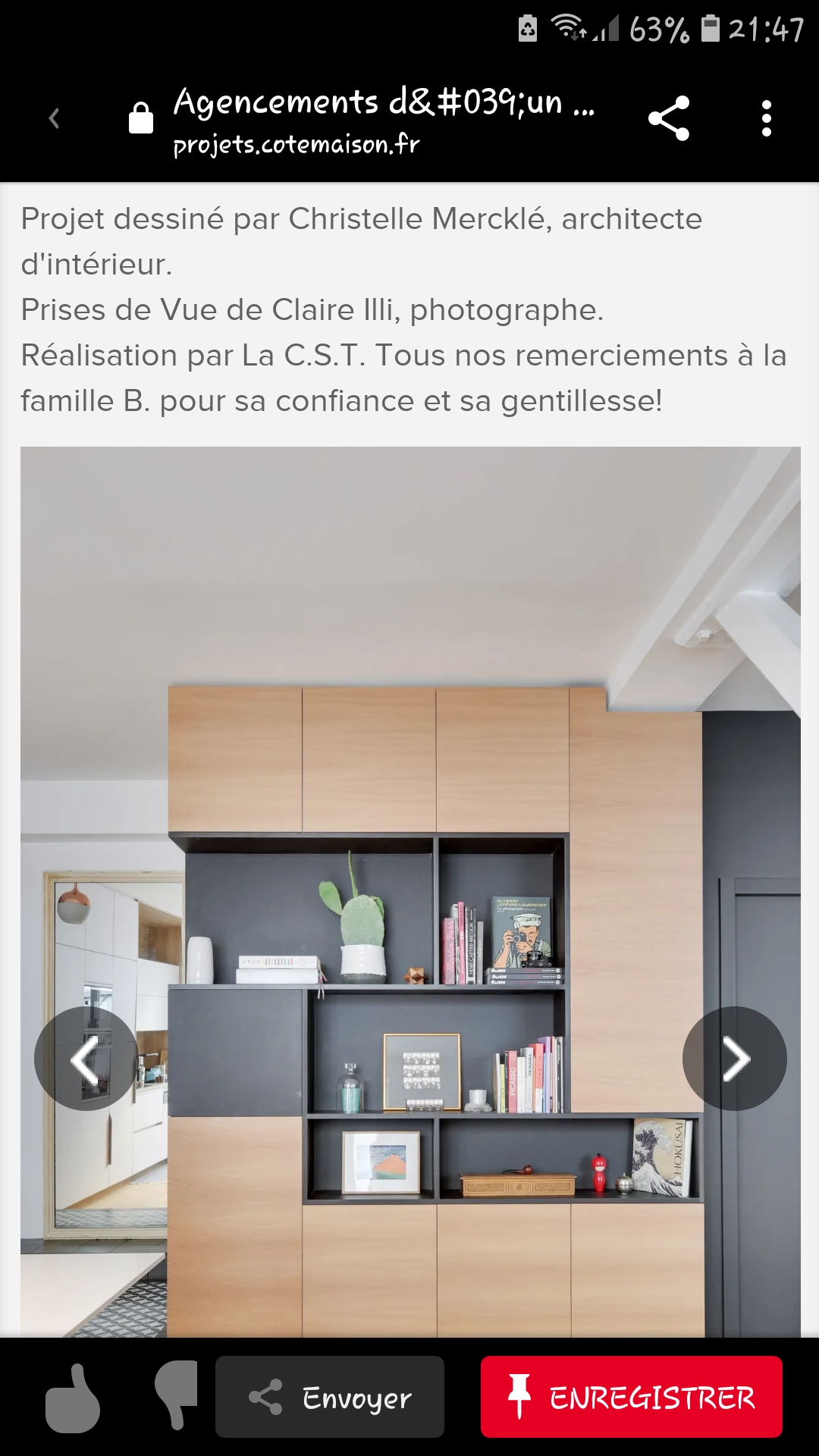Give this pin a thumbs up

74,1398
